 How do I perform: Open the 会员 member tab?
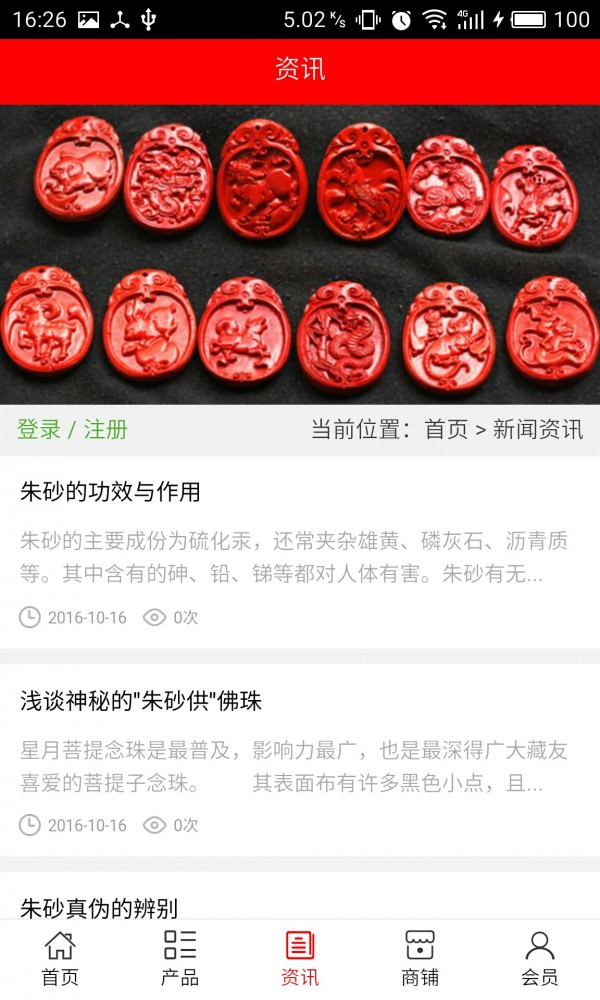tap(540, 958)
